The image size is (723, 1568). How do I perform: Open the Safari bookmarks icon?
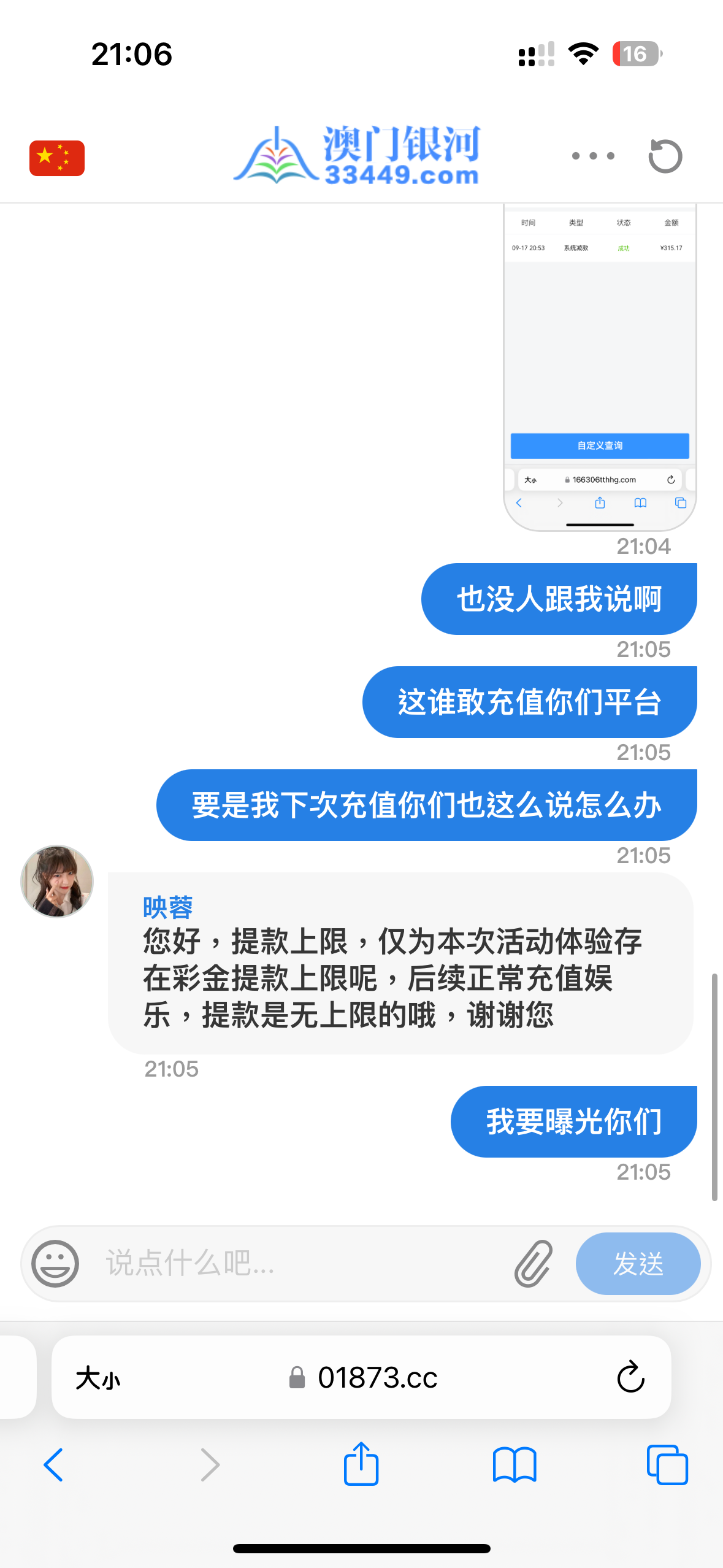pyautogui.click(x=515, y=1465)
